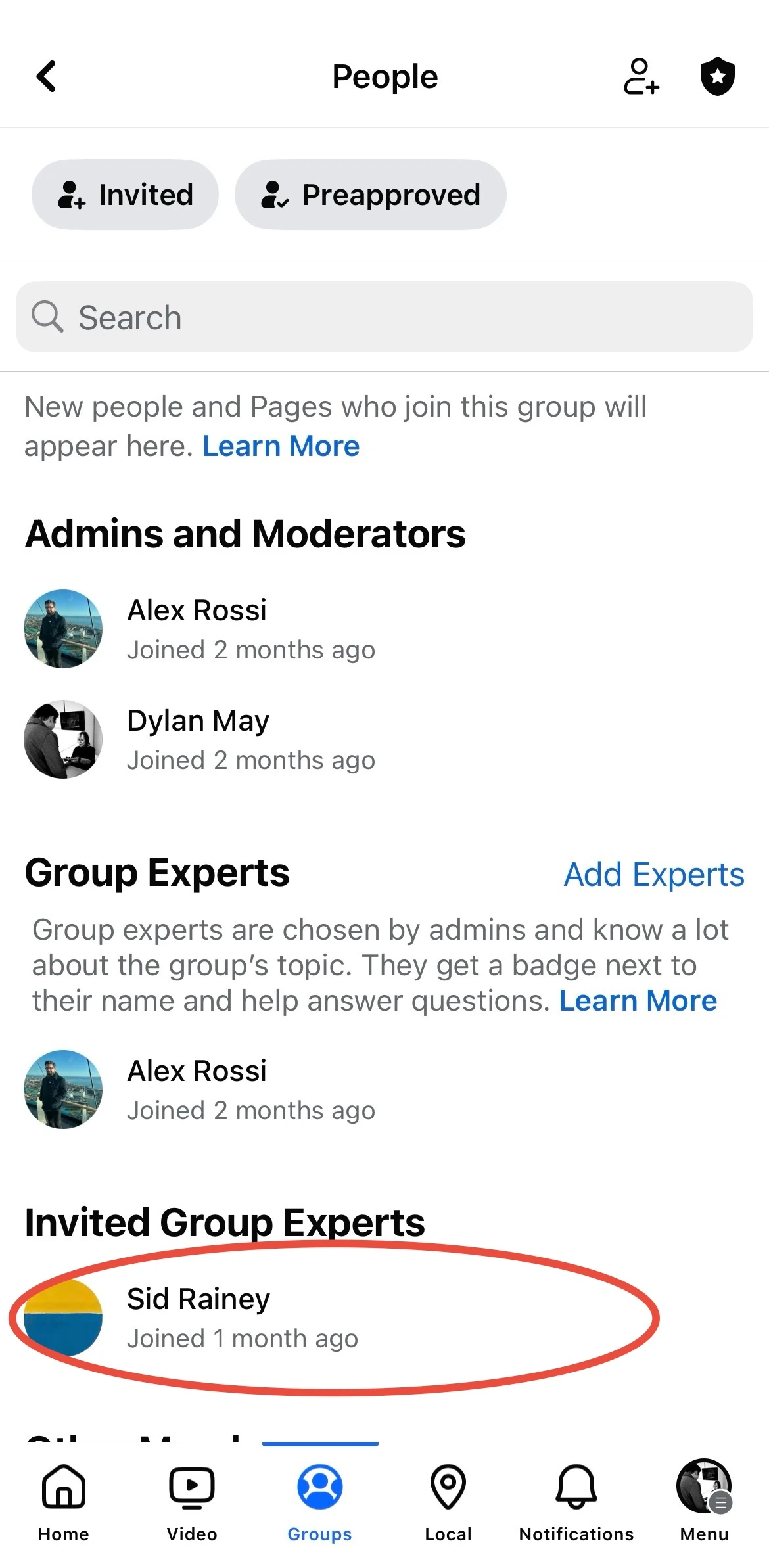
Task: Open Alex Rossi under Admins and Moderators
Action: 384,629
